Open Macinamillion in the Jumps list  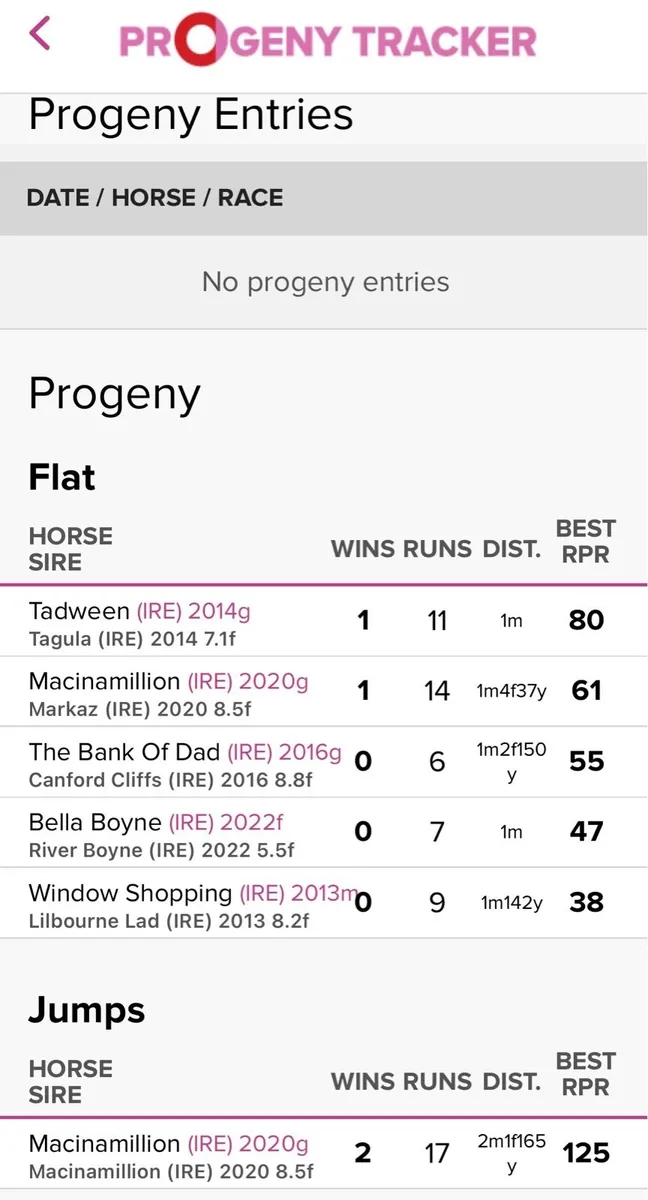[x=104, y=1143]
